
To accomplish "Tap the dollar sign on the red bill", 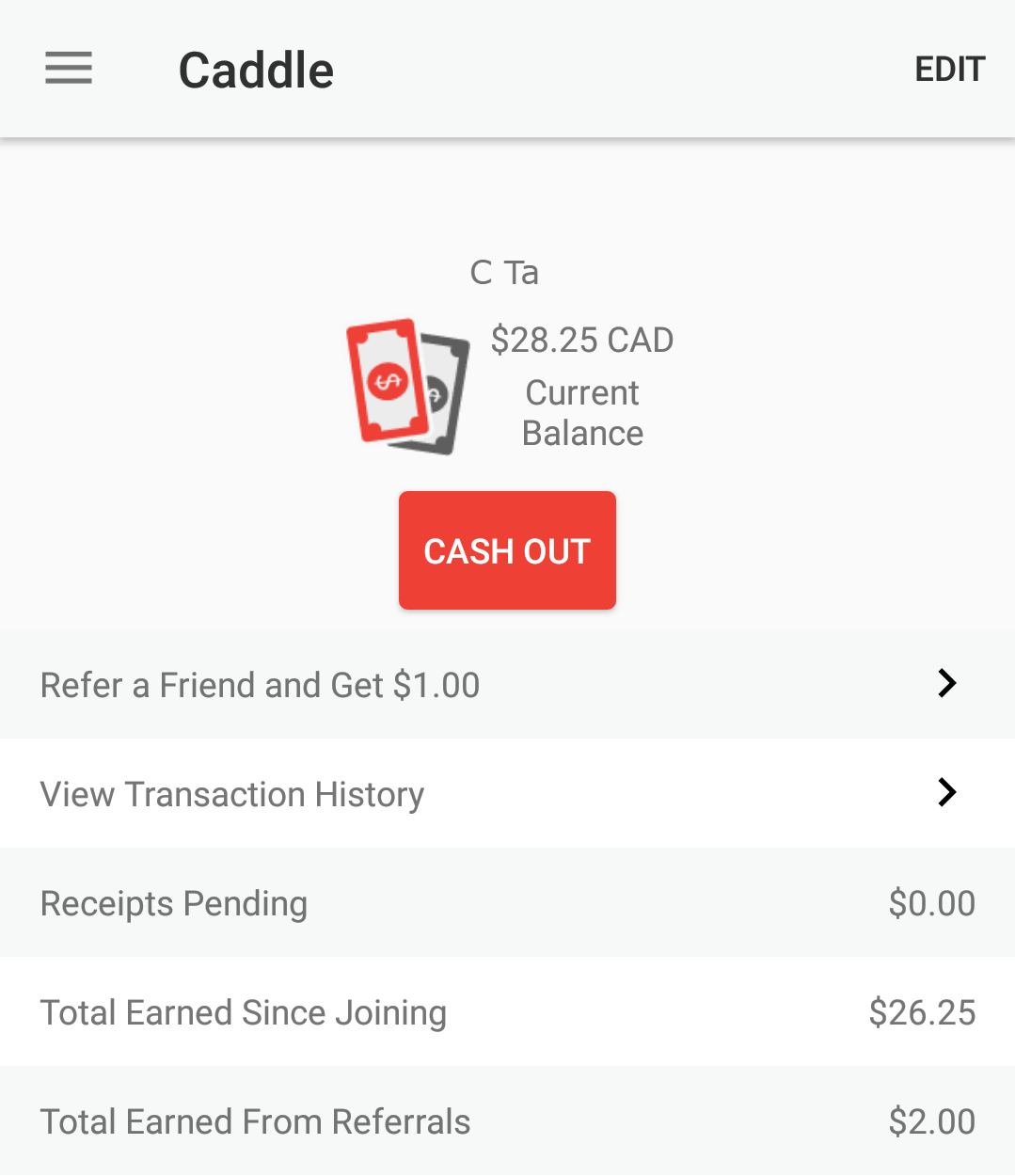I will [389, 380].
